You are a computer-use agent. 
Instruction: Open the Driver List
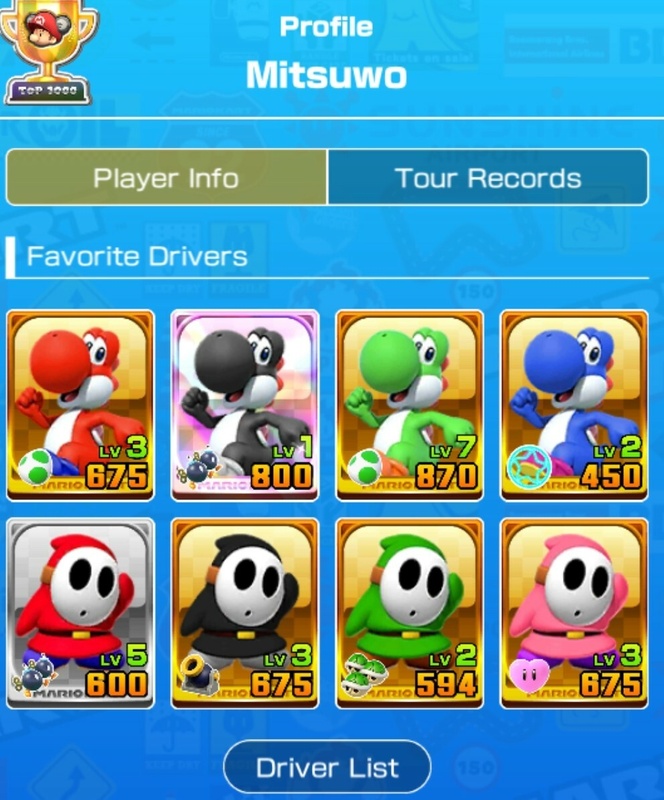point(327,768)
